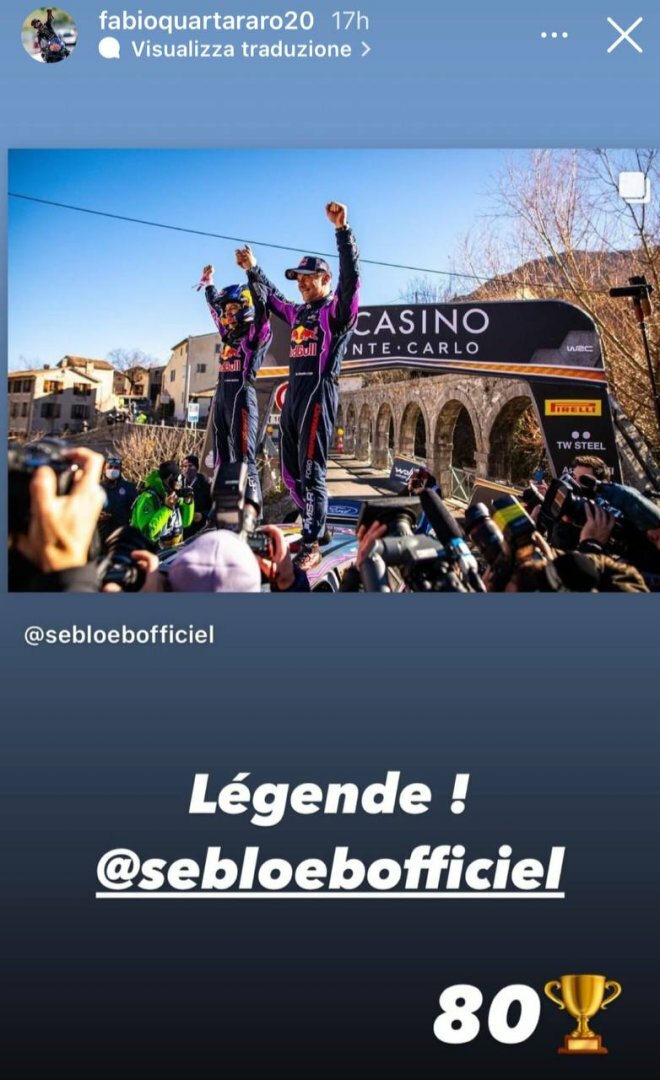
Task: Tap the underlined @sebloebofficiel mention
Action: point(330,868)
